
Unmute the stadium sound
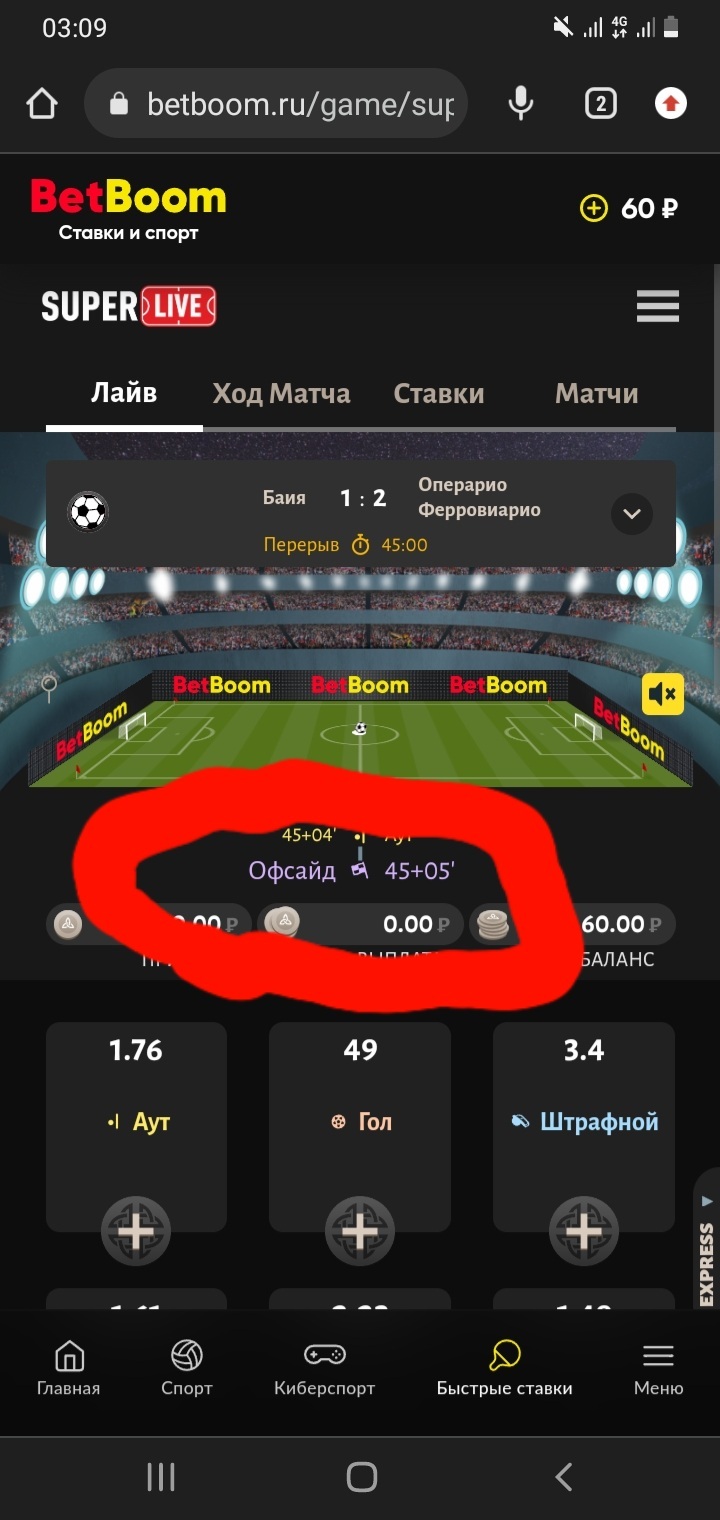click(662, 694)
